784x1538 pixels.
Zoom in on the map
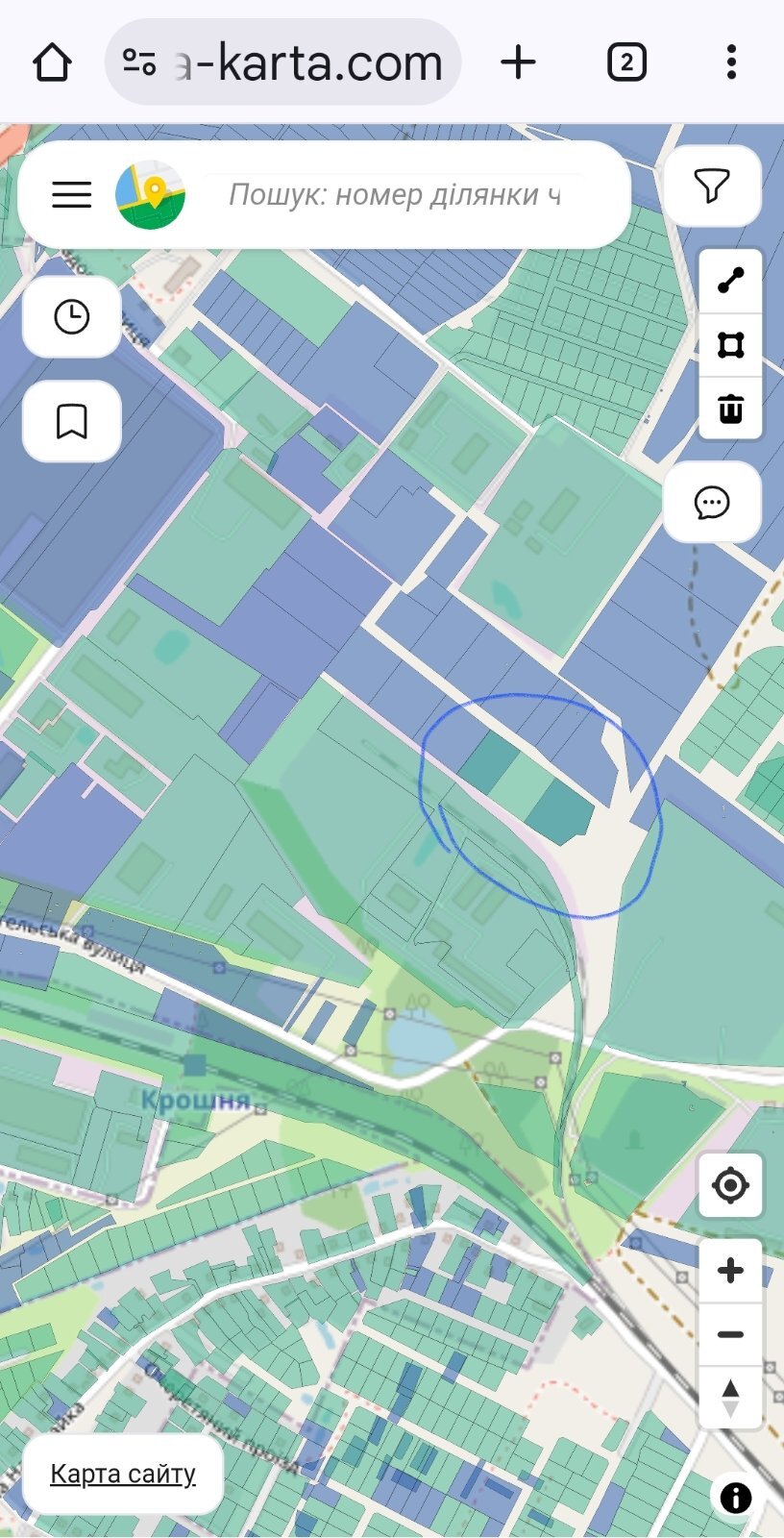tap(730, 1271)
